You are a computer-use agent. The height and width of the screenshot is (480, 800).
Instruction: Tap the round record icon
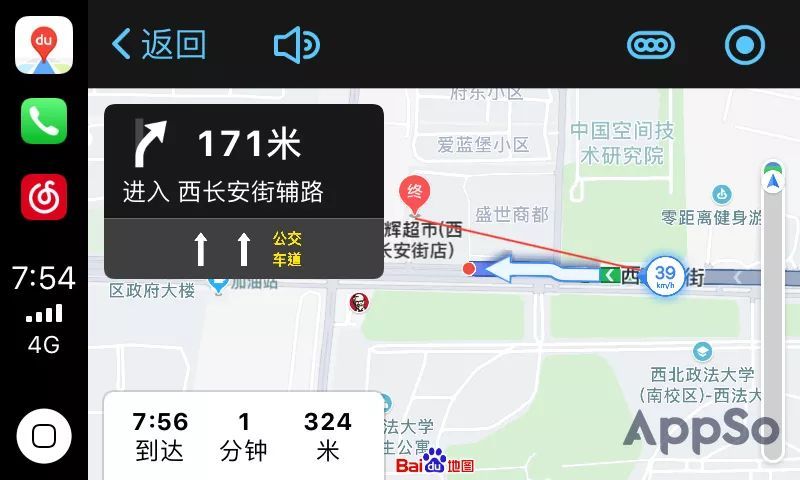pos(745,45)
